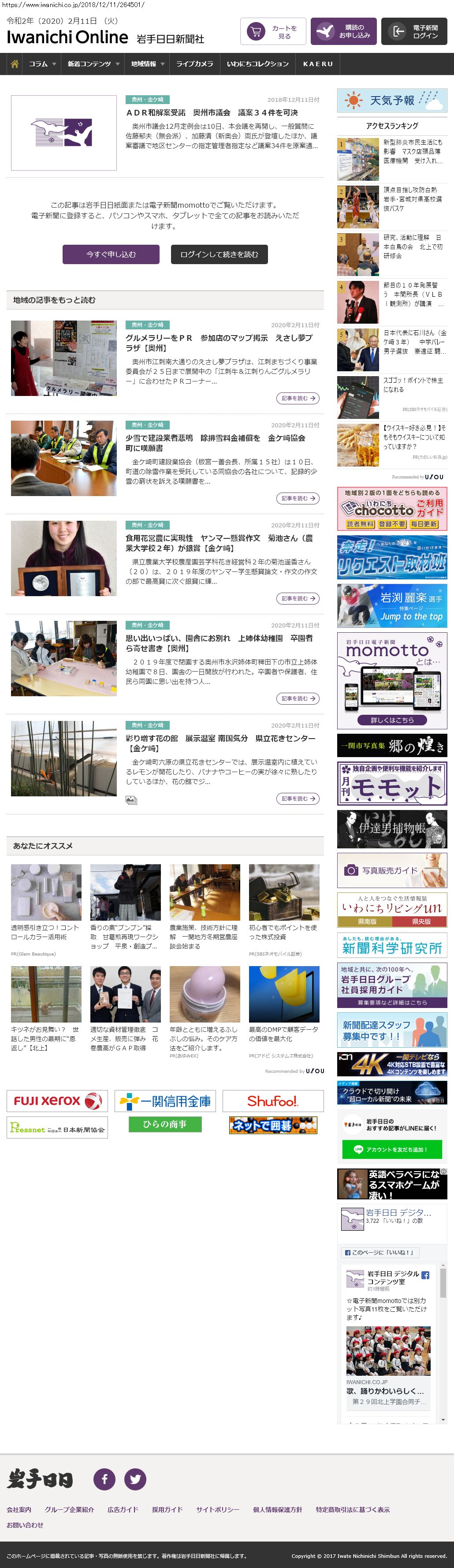
Task: Tap 電子新聞ログイン button
Action: pyautogui.click(x=414, y=32)
